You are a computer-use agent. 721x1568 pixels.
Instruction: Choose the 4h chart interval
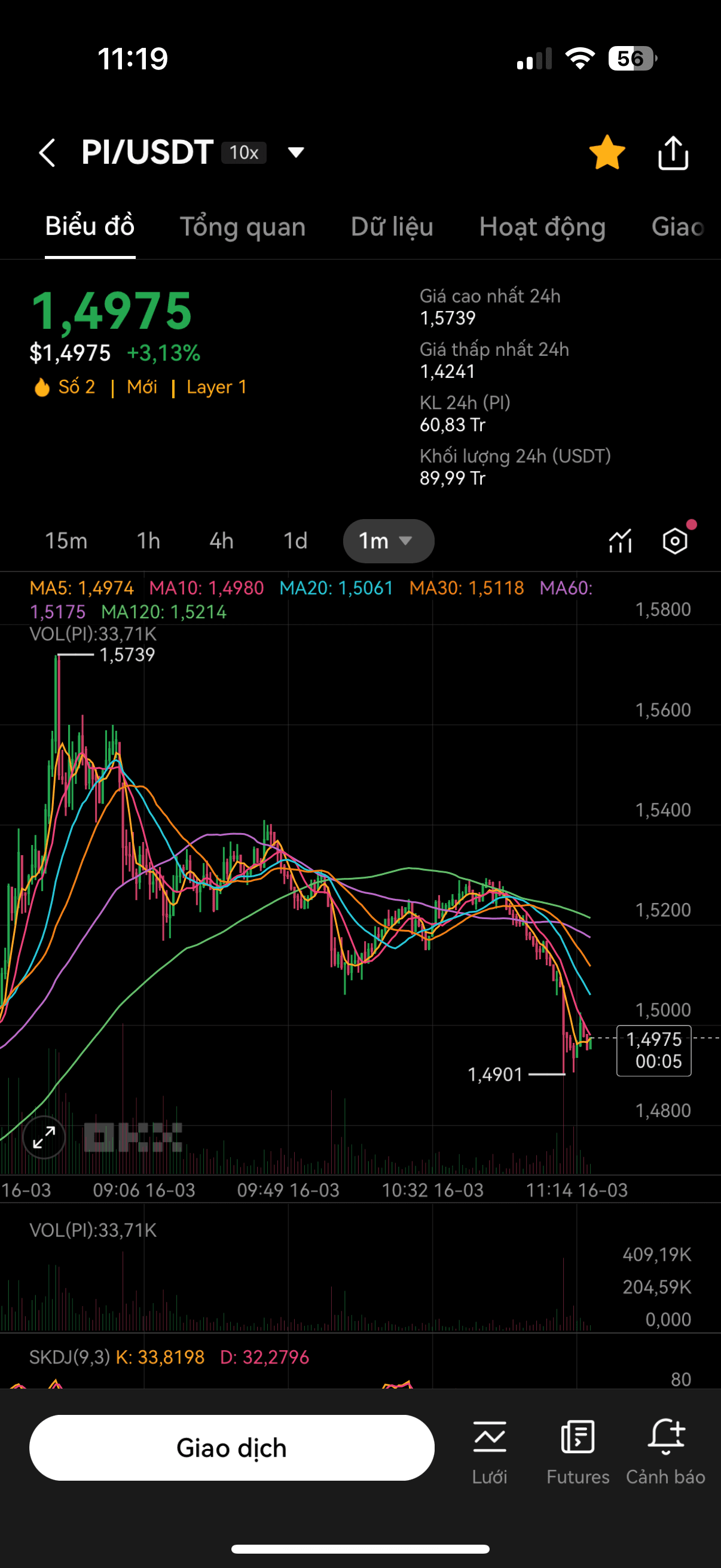[x=221, y=541]
